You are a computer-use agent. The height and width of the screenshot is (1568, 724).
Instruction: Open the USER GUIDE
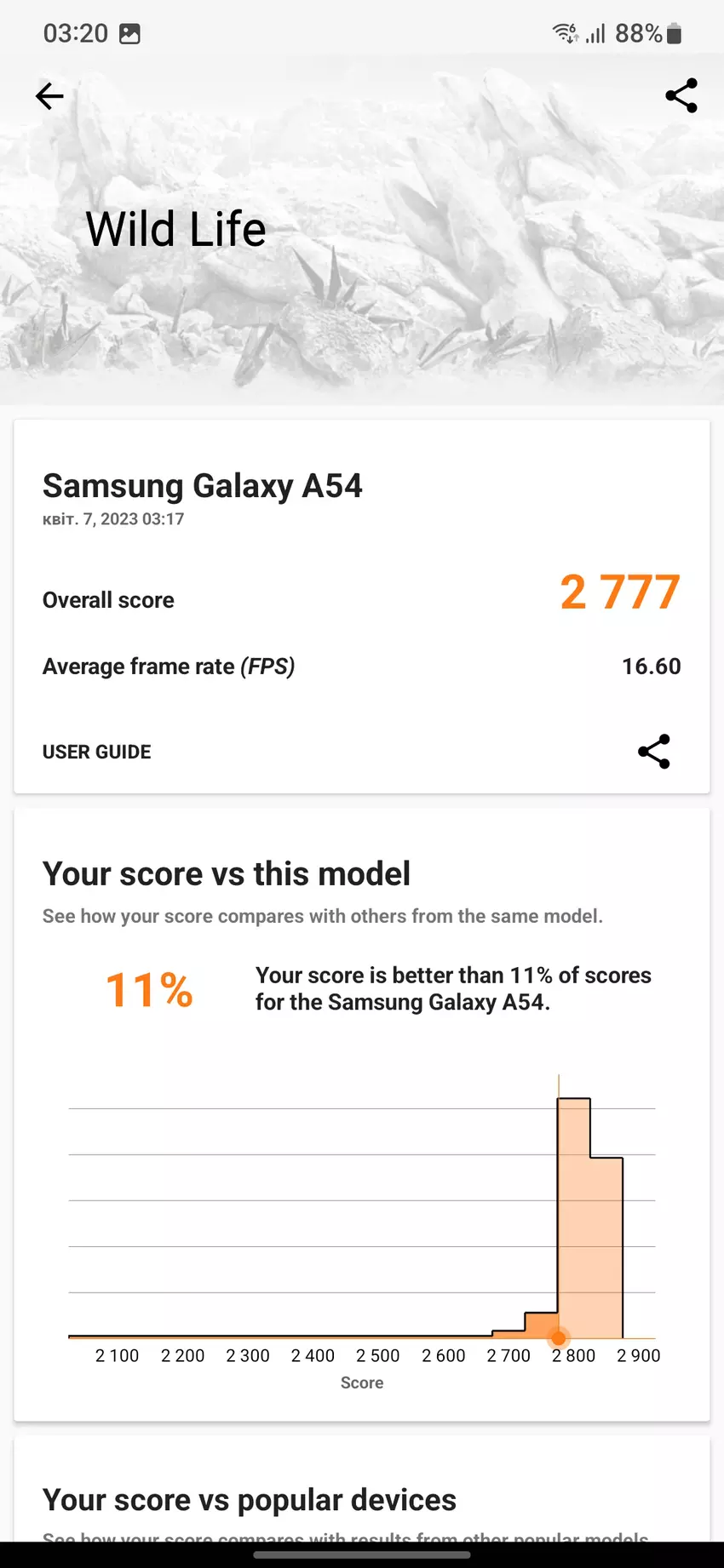[97, 752]
